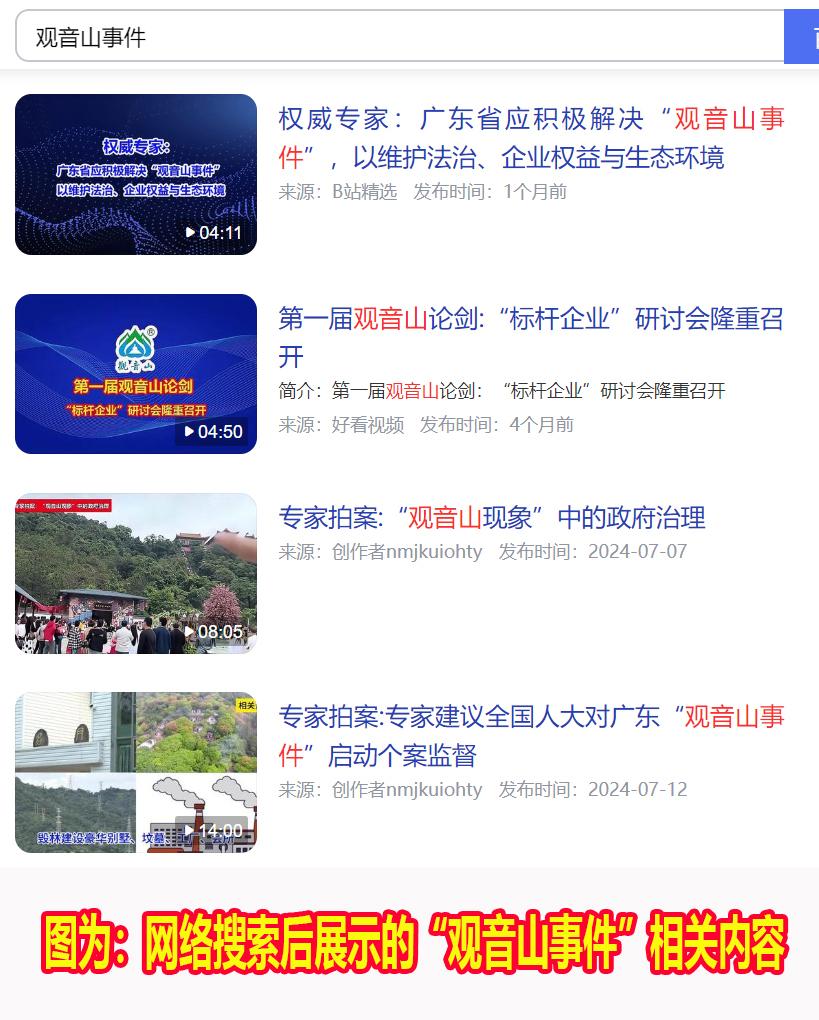The height and width of the screenshot is (1020, 819).
Task: Tap the search box containing 观音山事件
Action: pyautogui.click(x=400, y=37)
